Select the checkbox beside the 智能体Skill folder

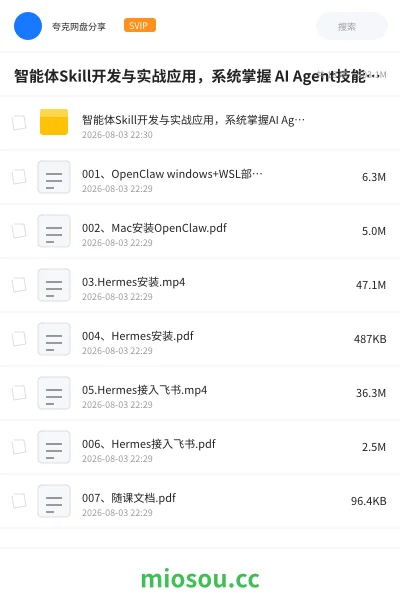click(19, 123)
